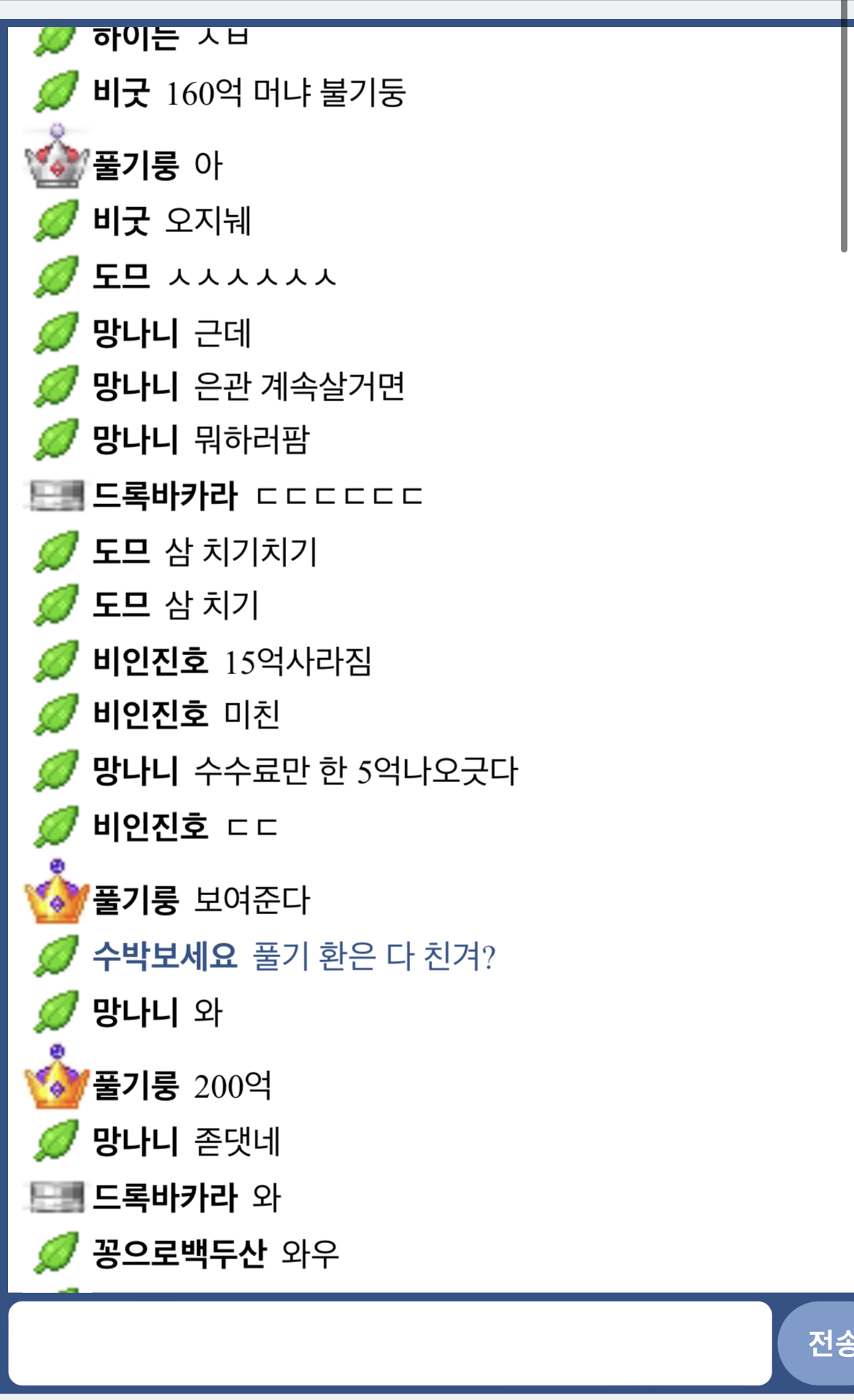Tap the 전송 send button

818,1343
